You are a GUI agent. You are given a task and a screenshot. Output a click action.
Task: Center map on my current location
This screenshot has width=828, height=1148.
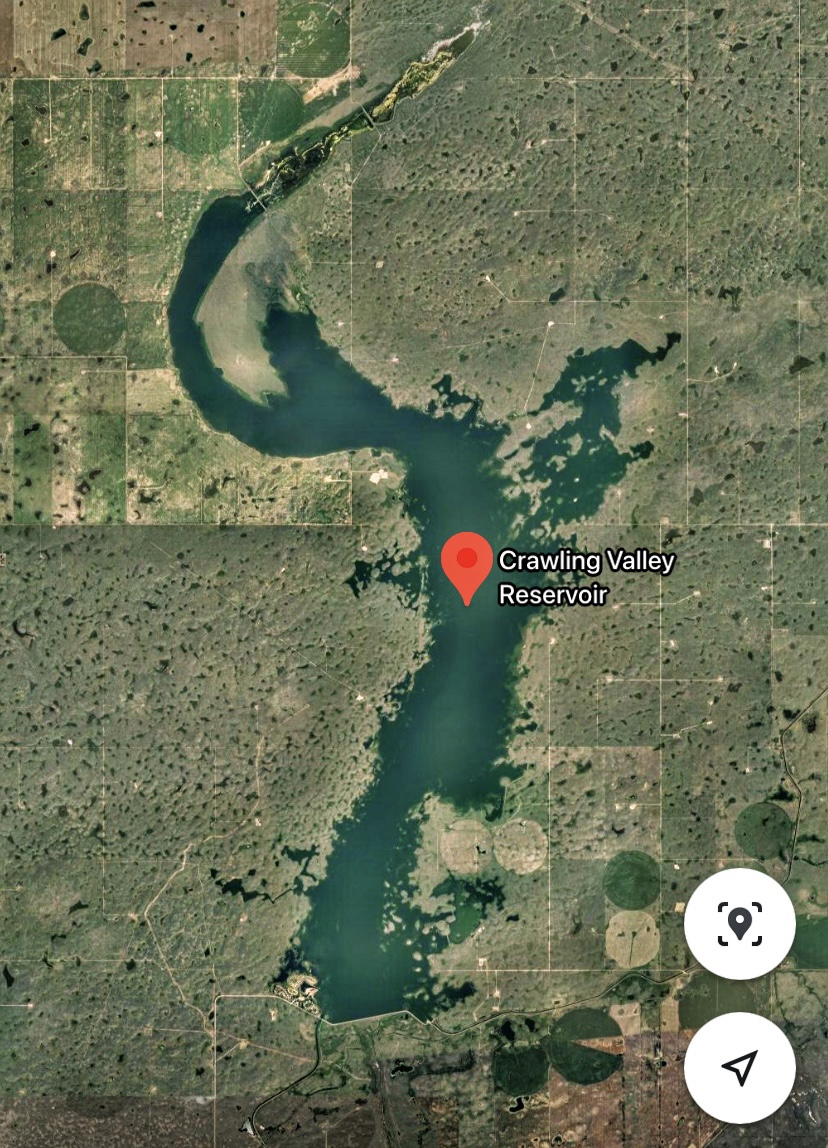pos(739,1067)
